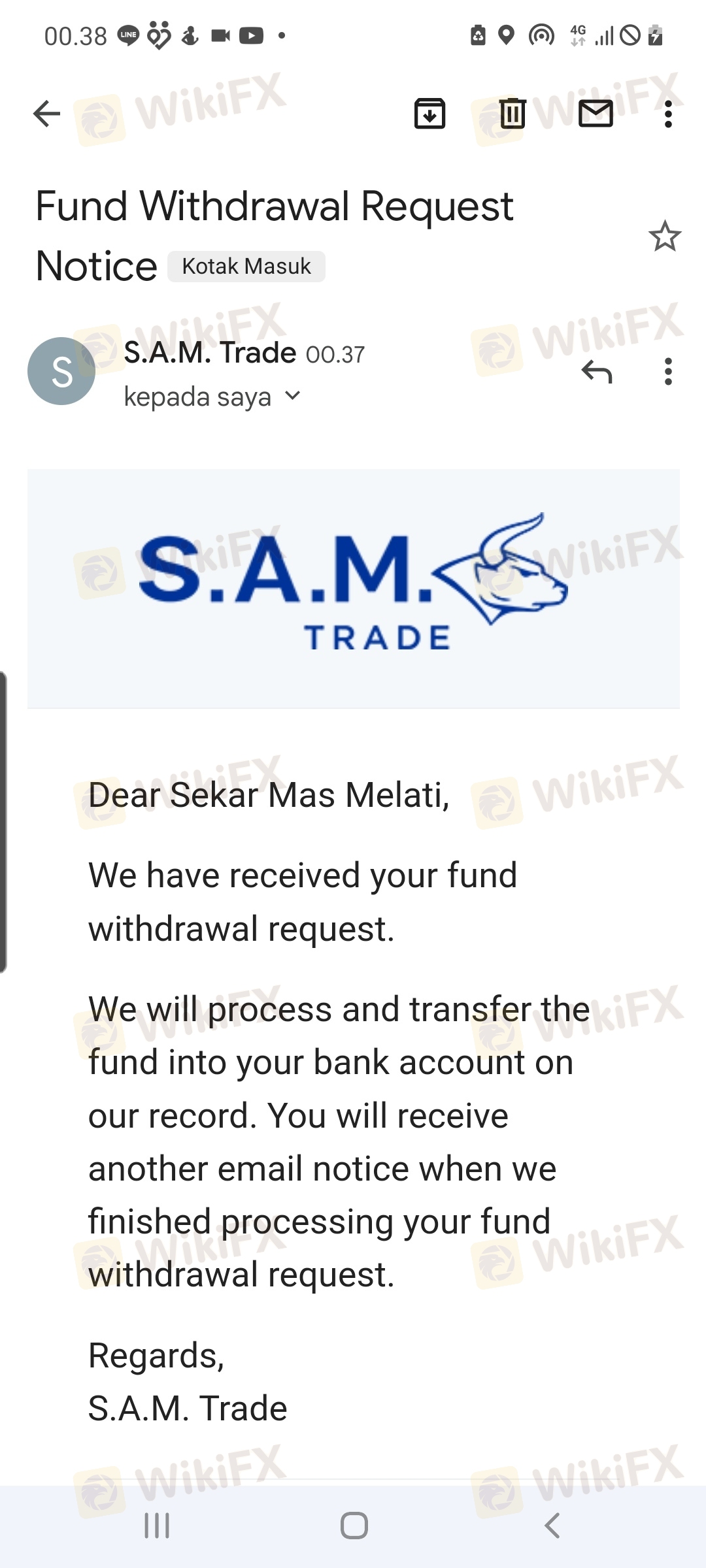Delete this email with trash icon

coord(513,114)
